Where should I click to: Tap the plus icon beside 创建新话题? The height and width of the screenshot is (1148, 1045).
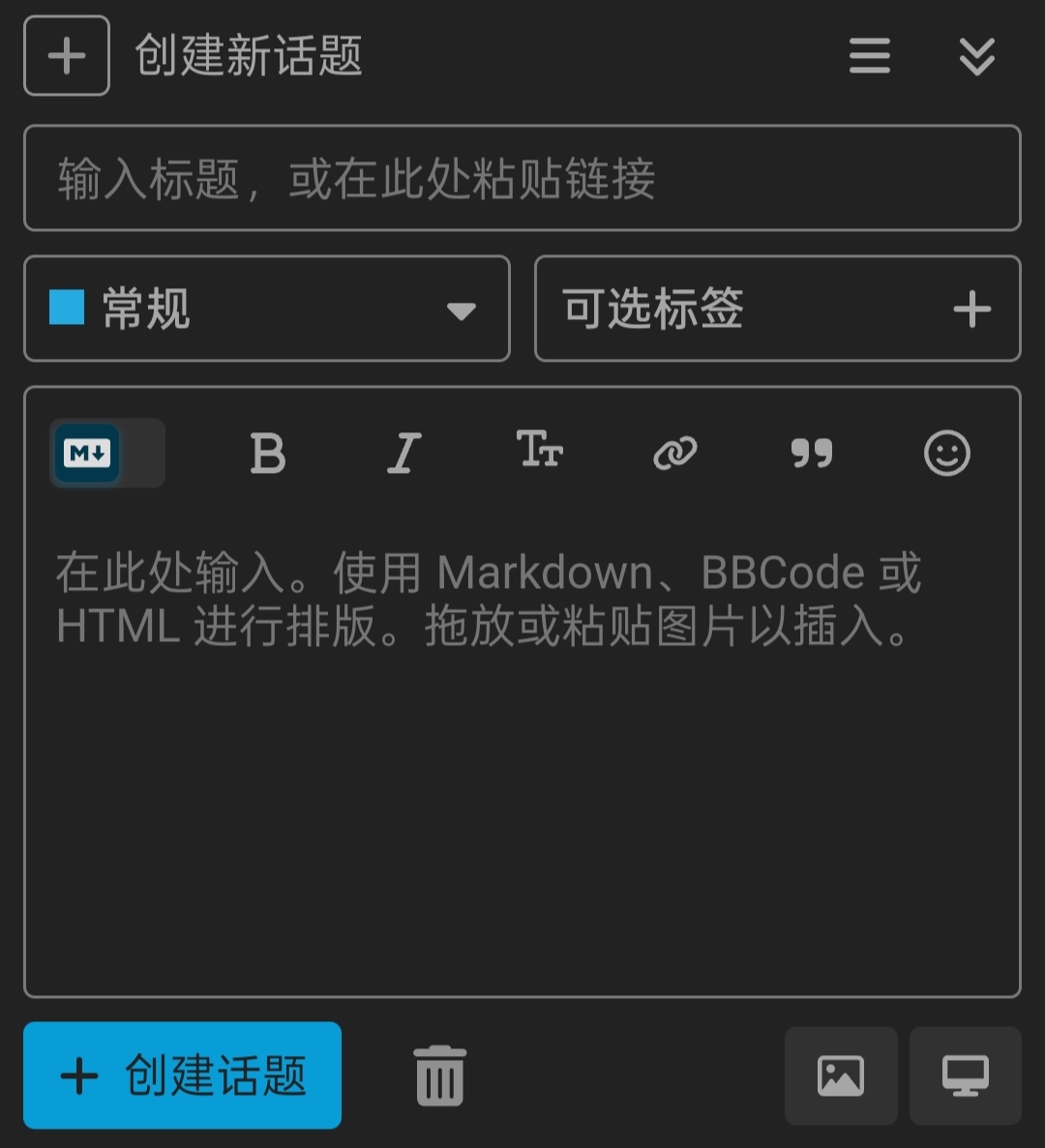(x=66, y=56)
